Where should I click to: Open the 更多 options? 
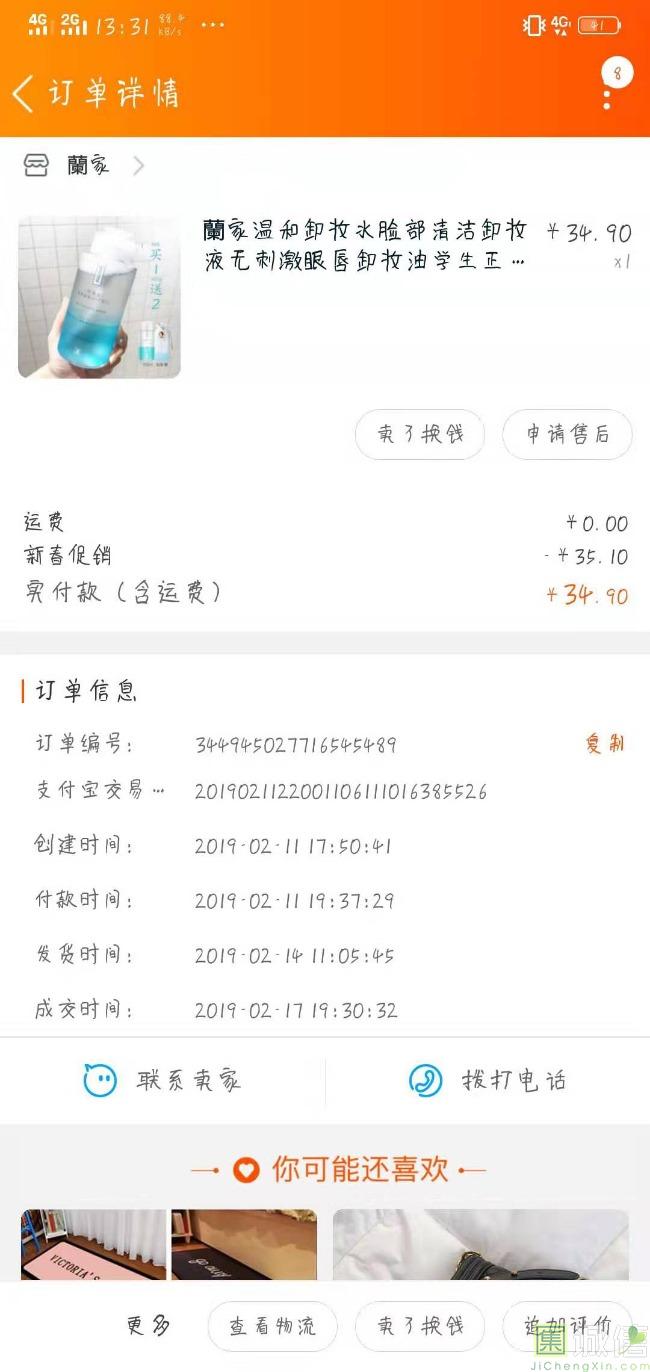point(149,1326)
